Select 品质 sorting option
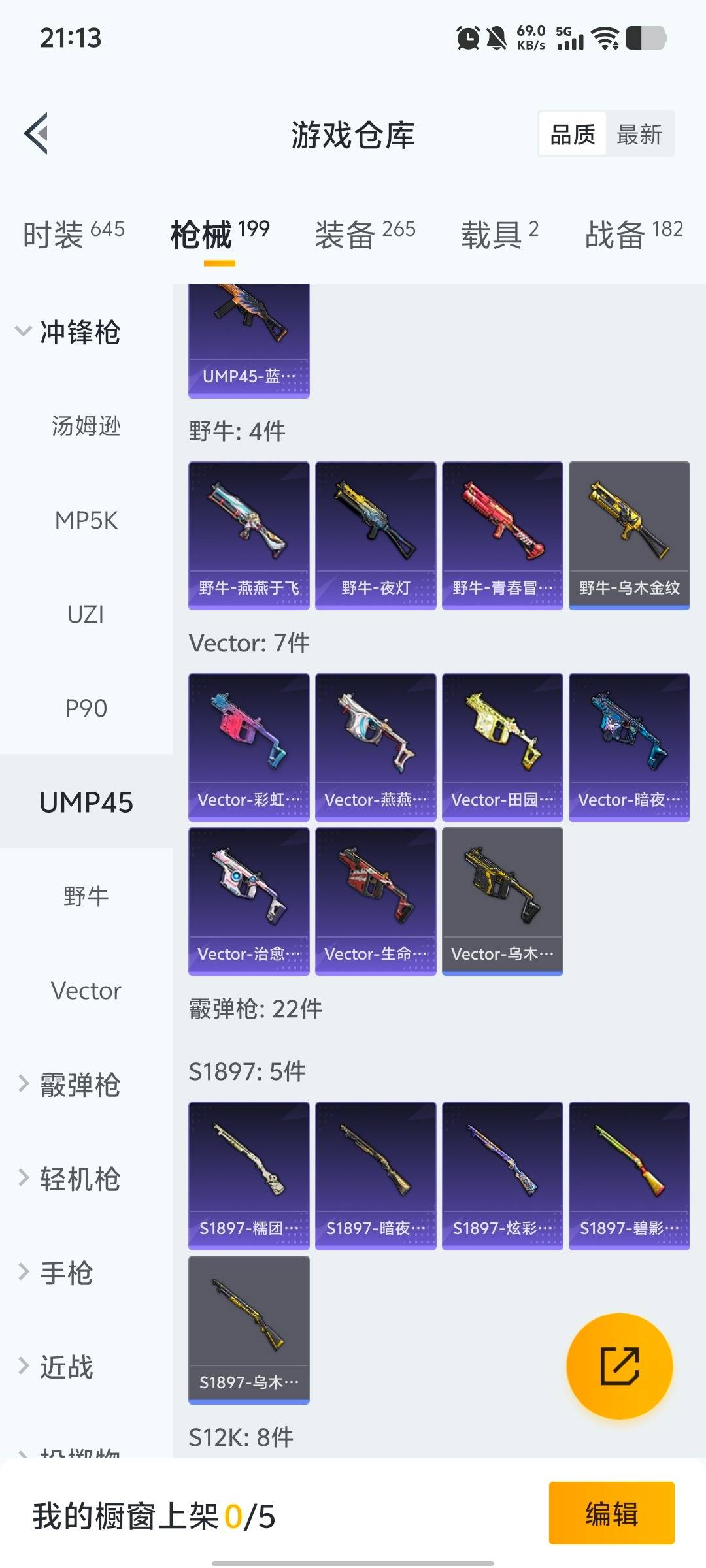This screenshot has height=1568, width=706. coord(571,134)
